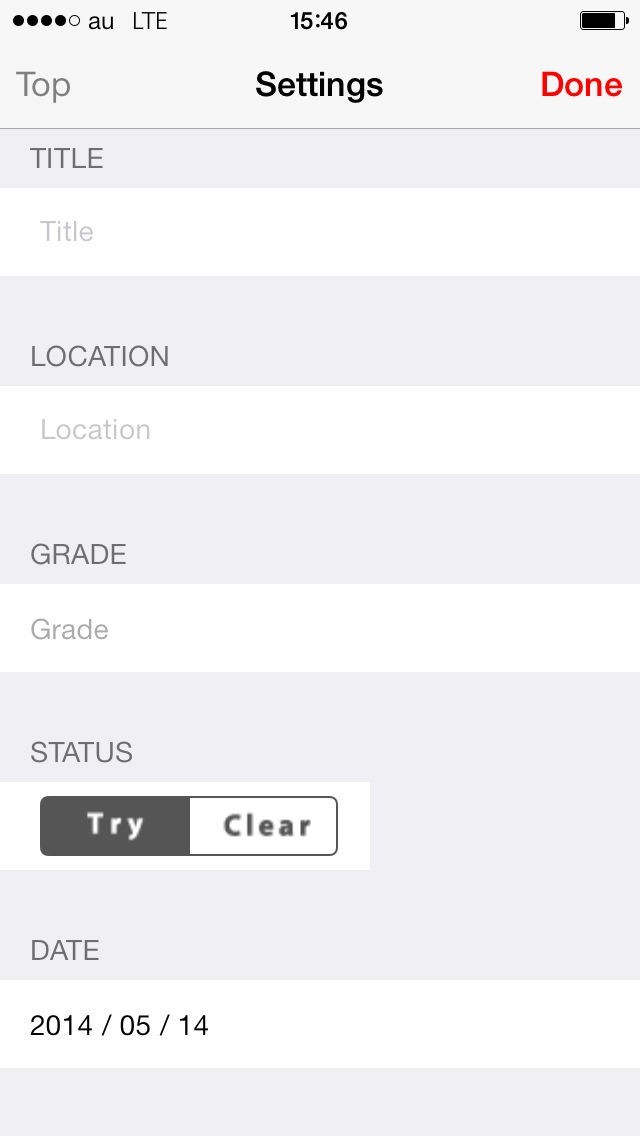
Task: Tap Done to save settings
Action: click(581, 85)
